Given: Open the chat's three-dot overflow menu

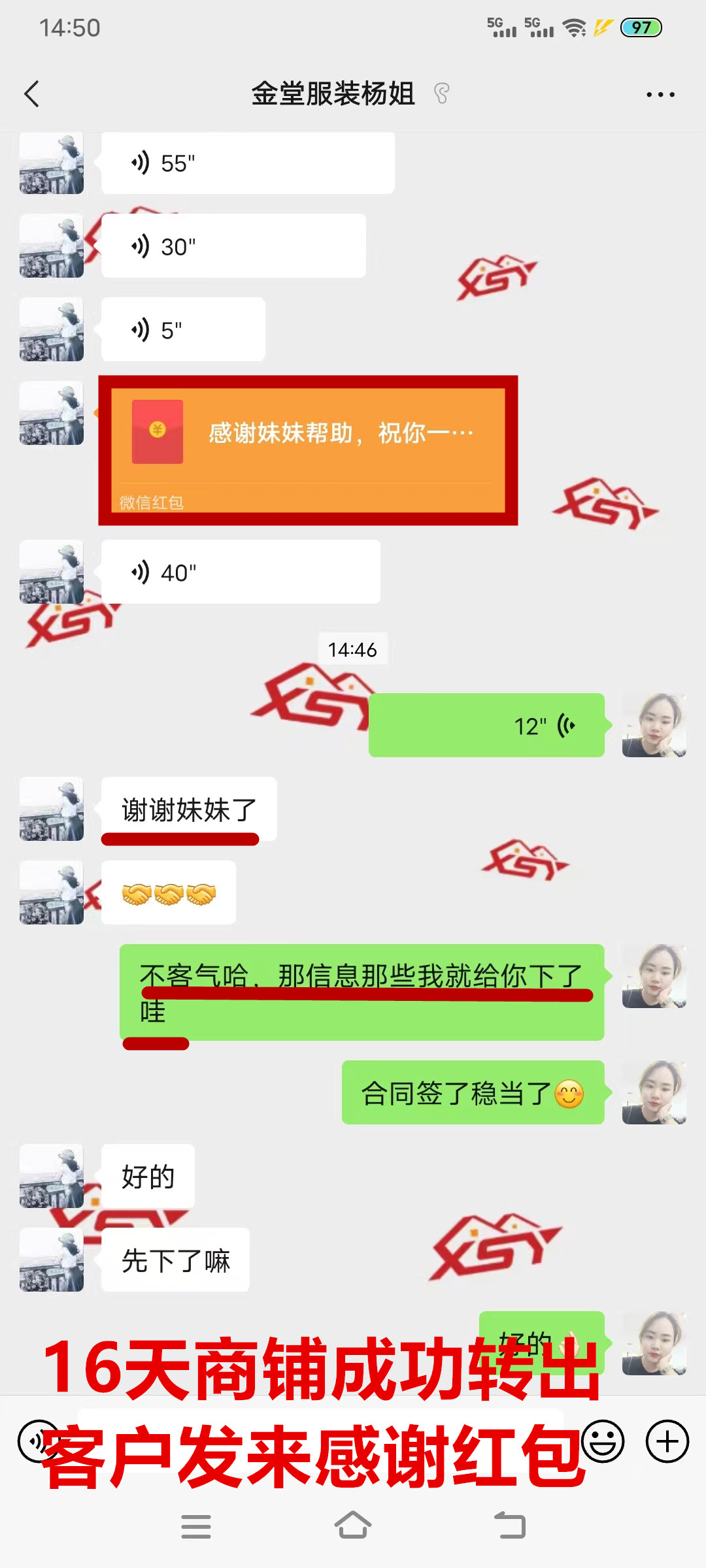Looking at the screenshot, I should [660, 95].
